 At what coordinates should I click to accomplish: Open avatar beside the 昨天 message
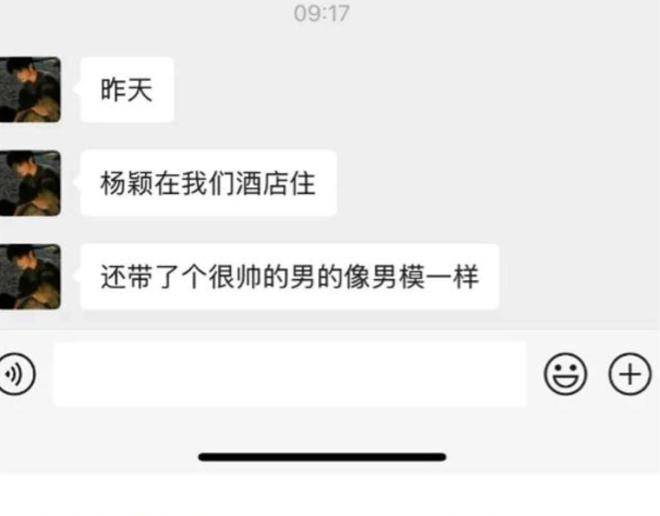30,90
